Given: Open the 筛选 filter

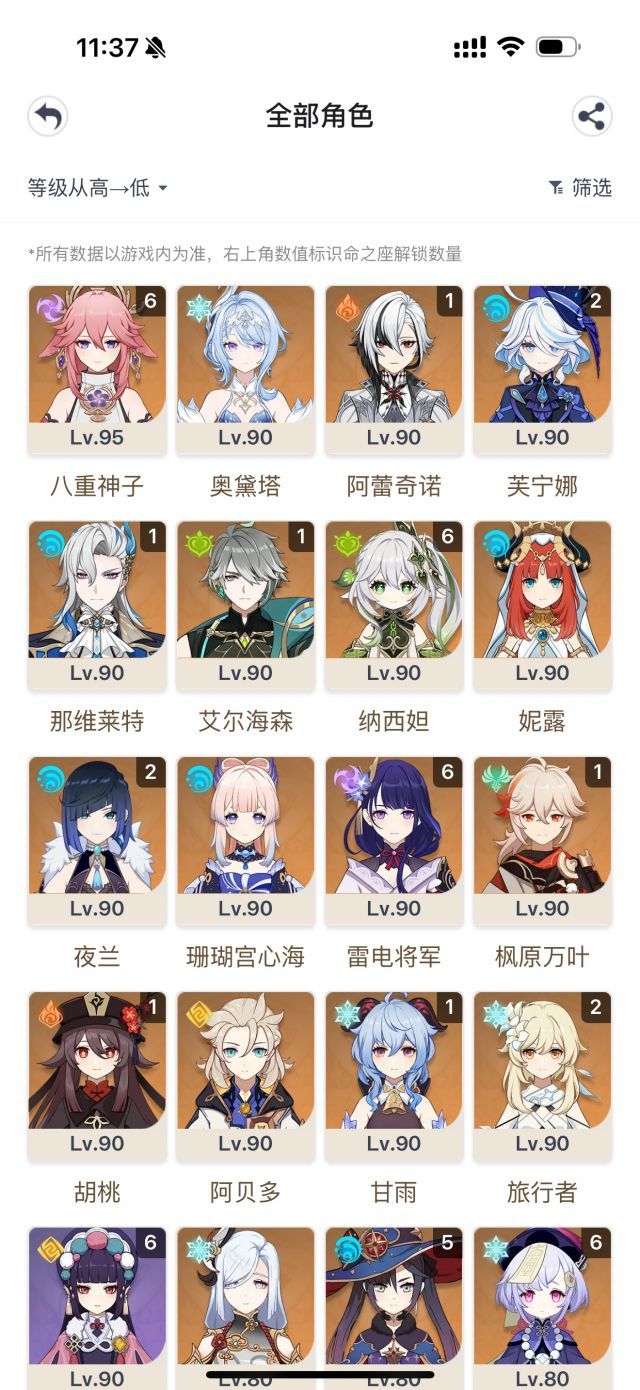Looking at the screenshot, I should tap(580, 187).
